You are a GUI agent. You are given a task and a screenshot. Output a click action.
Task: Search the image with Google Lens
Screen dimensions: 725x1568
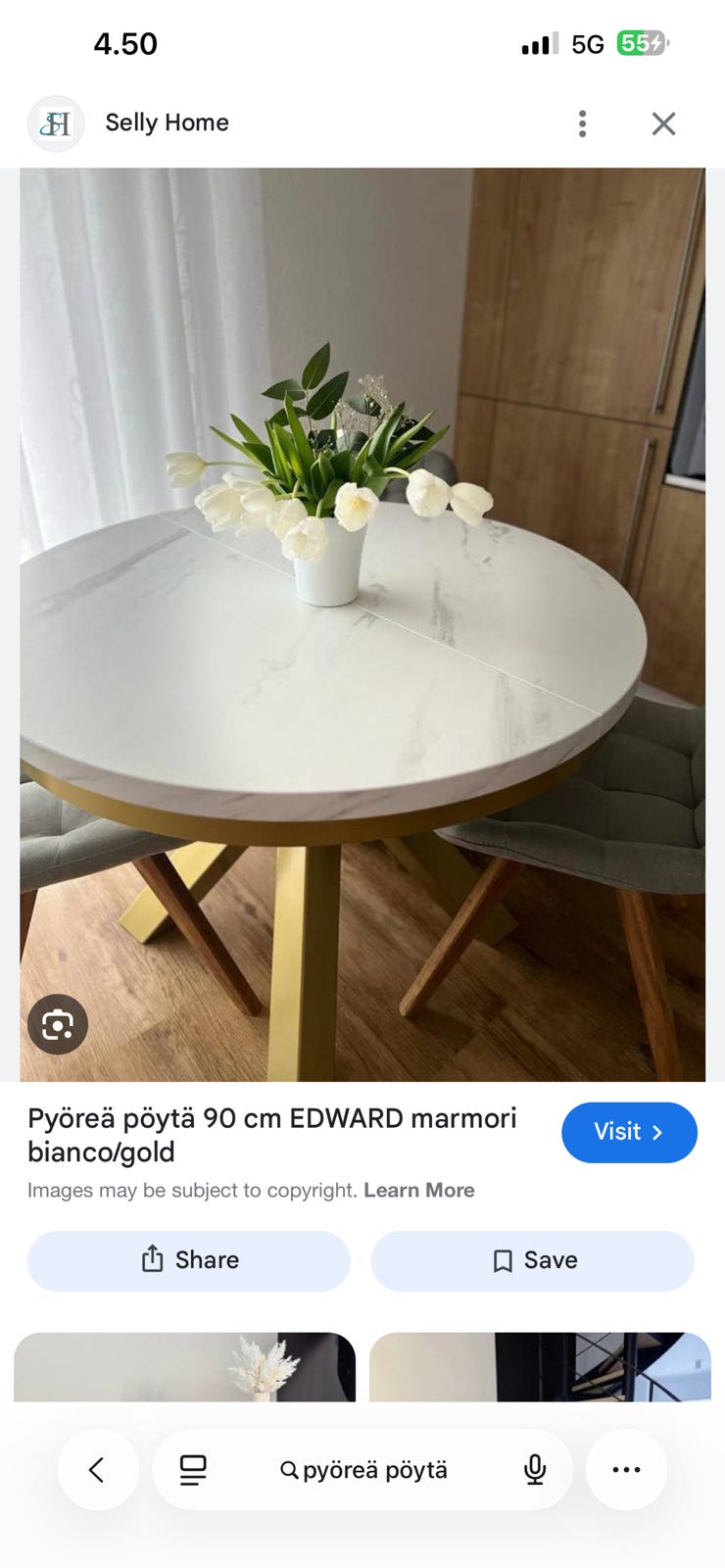pos(58,1024)
